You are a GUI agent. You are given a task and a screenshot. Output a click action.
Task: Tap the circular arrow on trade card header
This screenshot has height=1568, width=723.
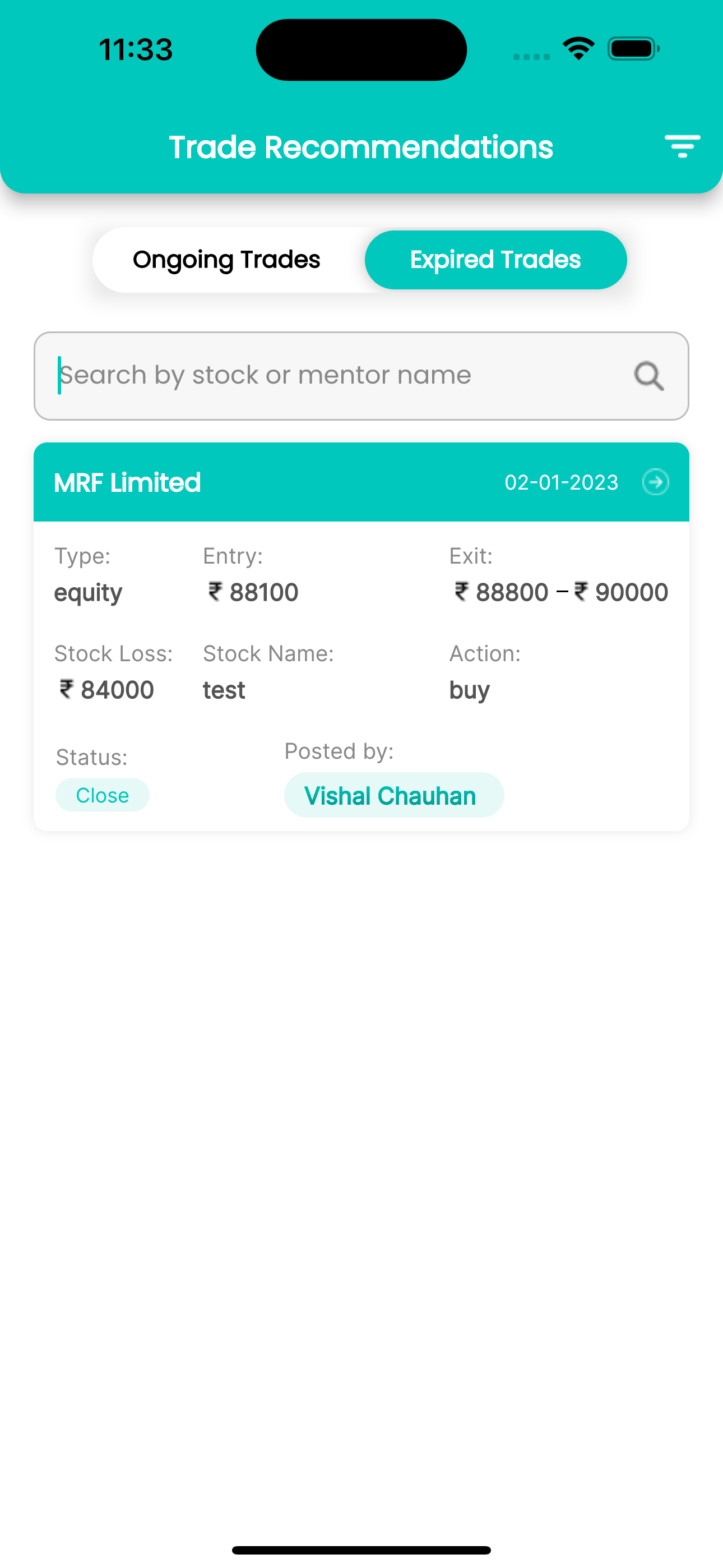point(656,482)
